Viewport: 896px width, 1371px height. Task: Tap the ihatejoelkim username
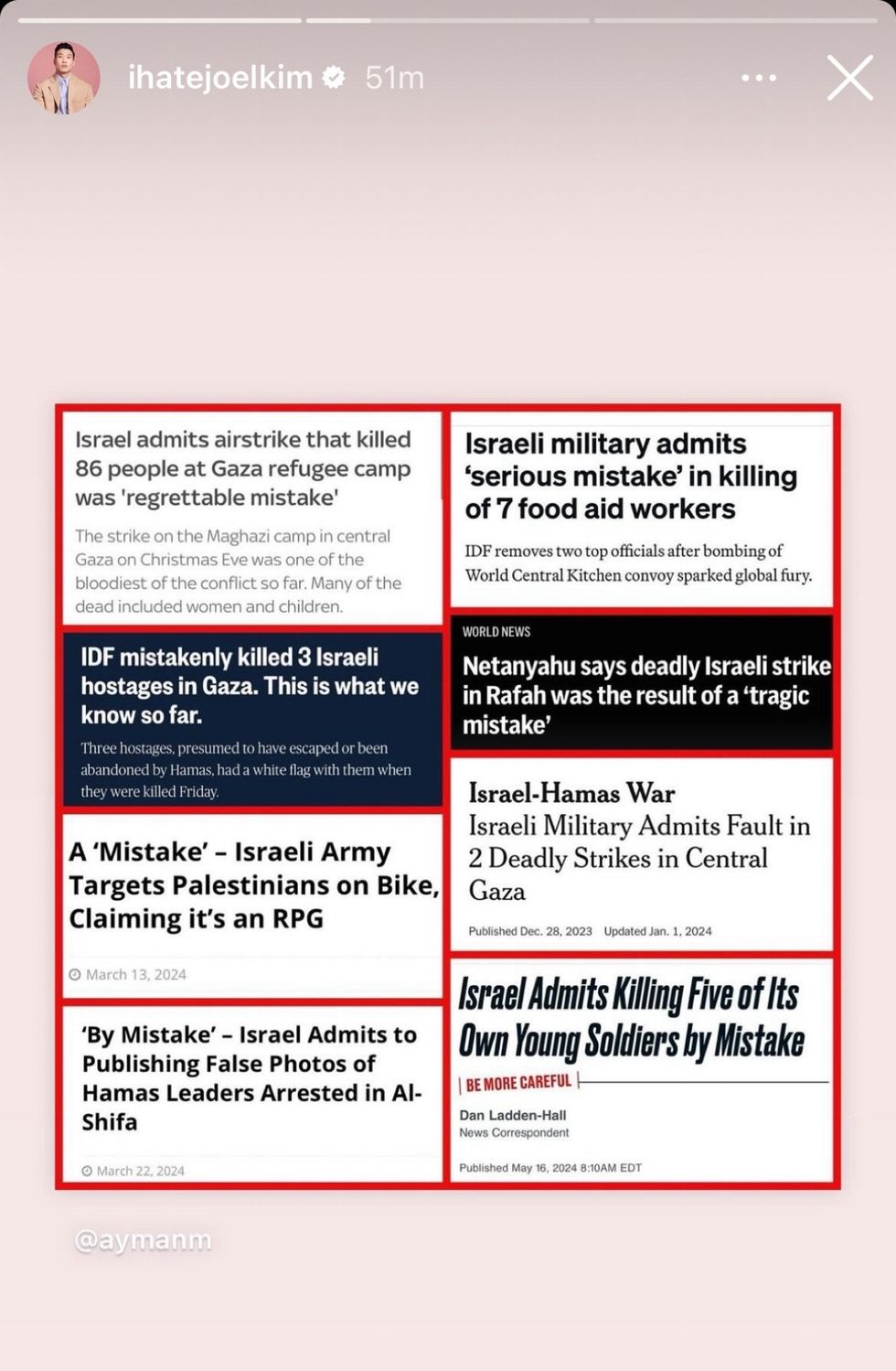click(x=220, y=78)
